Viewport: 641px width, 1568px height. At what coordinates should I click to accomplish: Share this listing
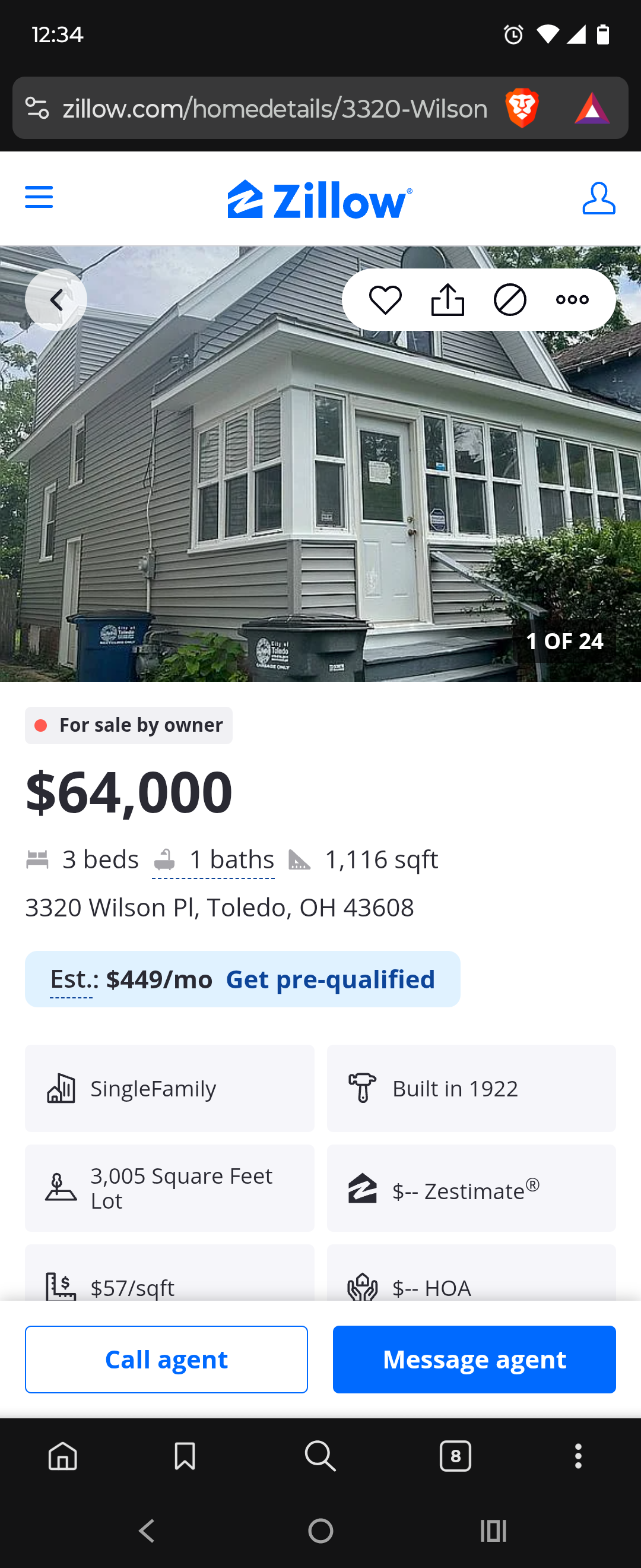[x=448, y=299]
